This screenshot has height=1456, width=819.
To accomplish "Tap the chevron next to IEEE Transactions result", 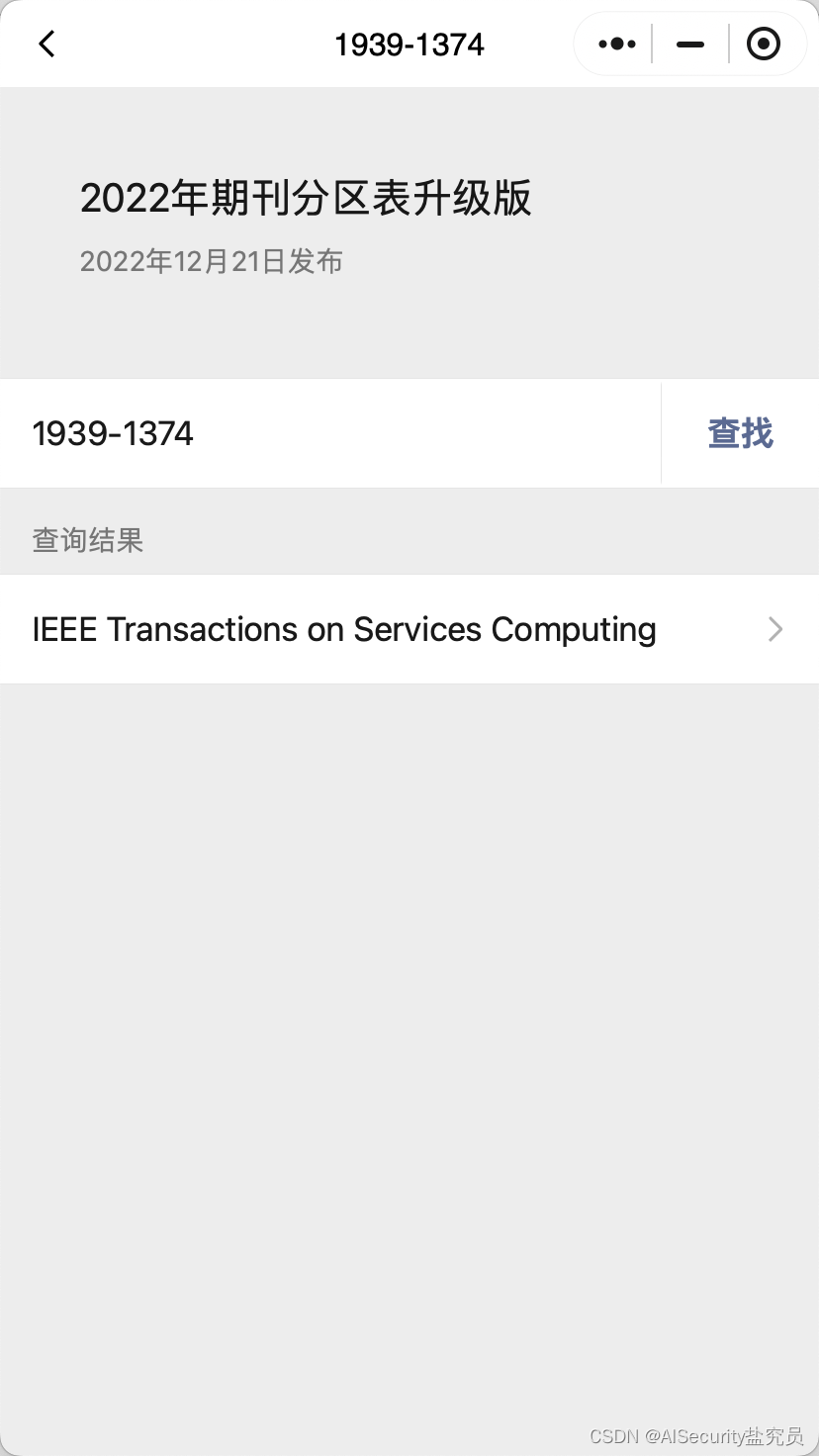I will tap(775, 629).
